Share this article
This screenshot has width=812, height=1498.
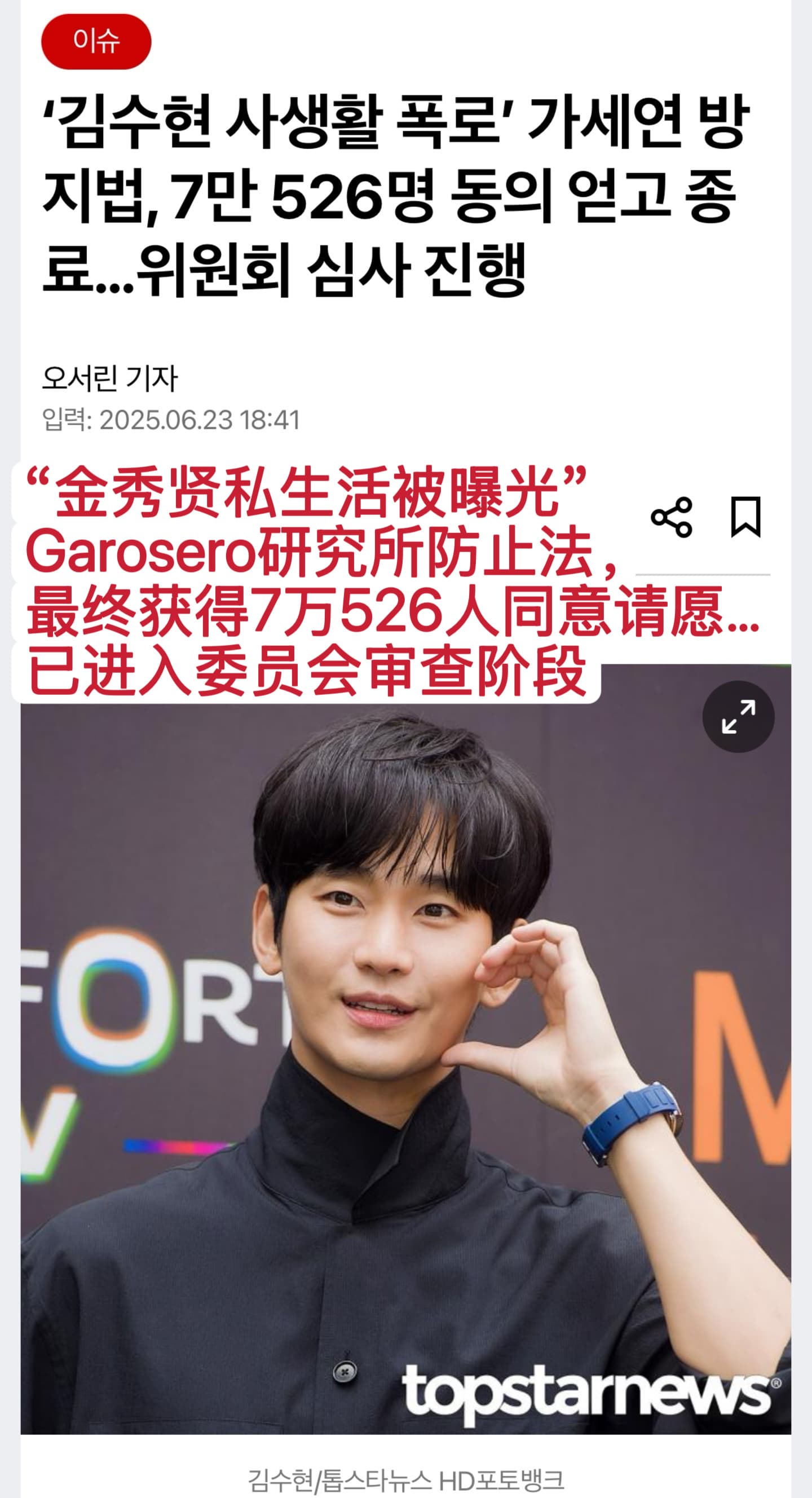click(672, 517)
